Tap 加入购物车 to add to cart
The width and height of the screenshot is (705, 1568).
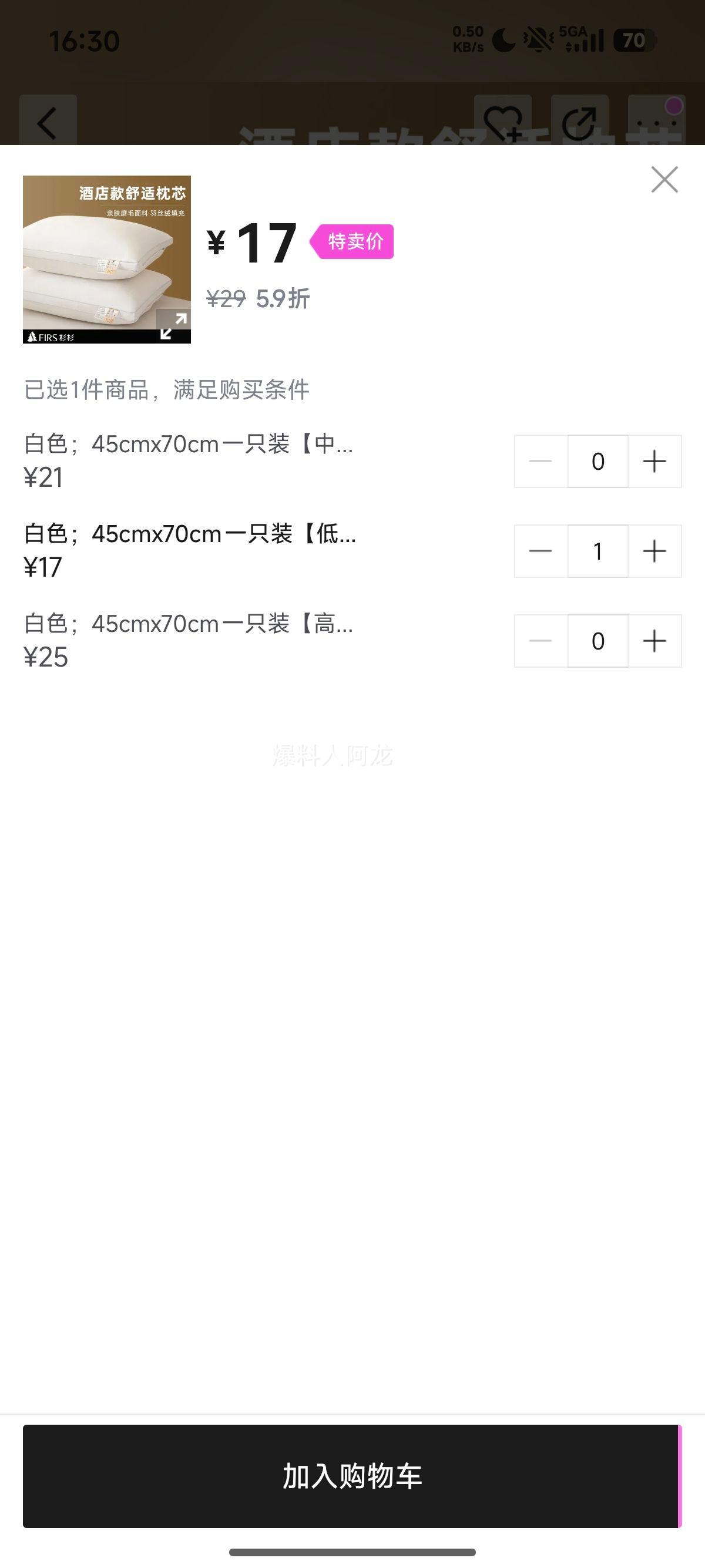click(352, 1476)
